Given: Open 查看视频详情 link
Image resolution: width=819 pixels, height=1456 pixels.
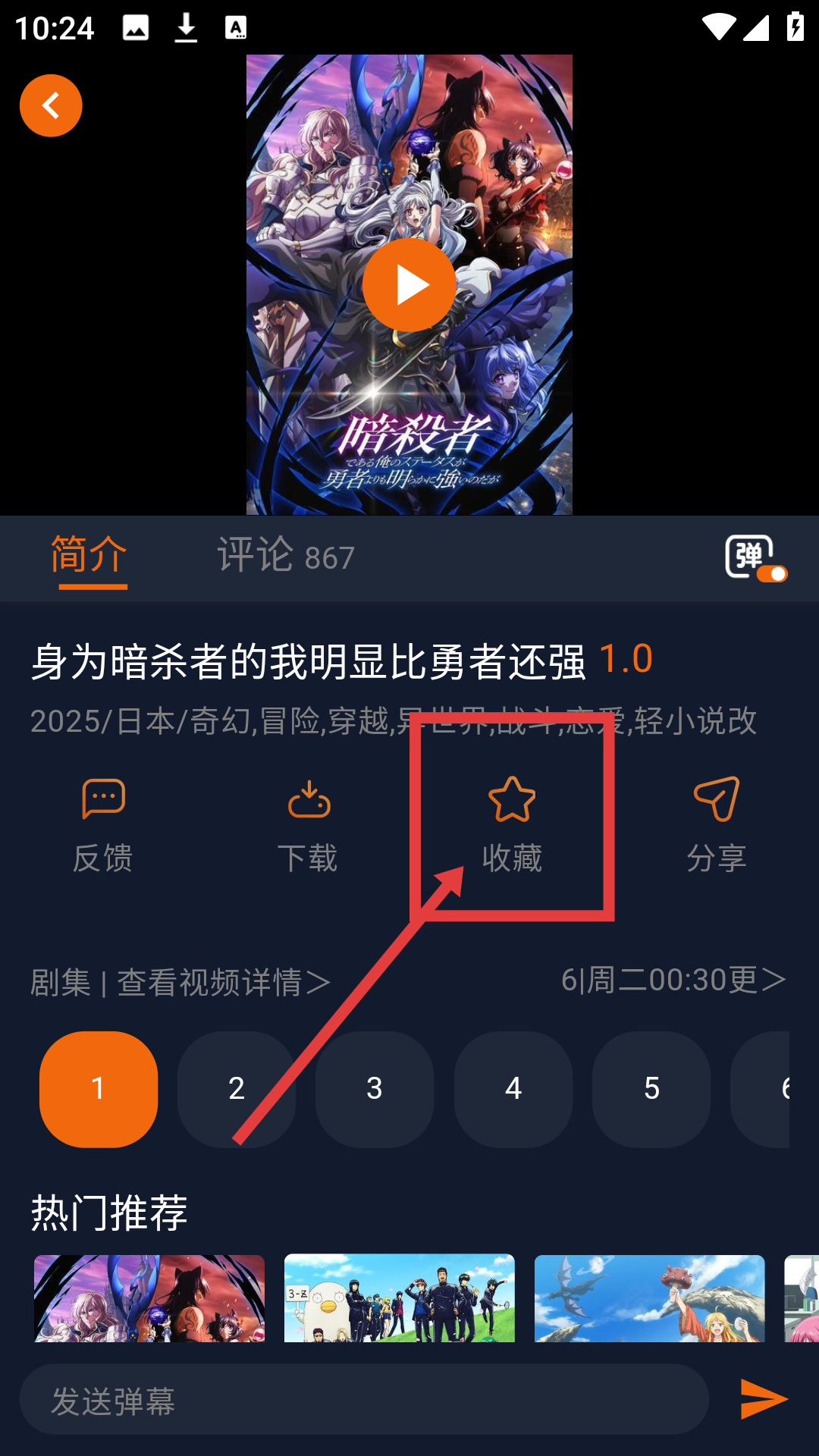Looking at the screenshot, I should (223, 982).
